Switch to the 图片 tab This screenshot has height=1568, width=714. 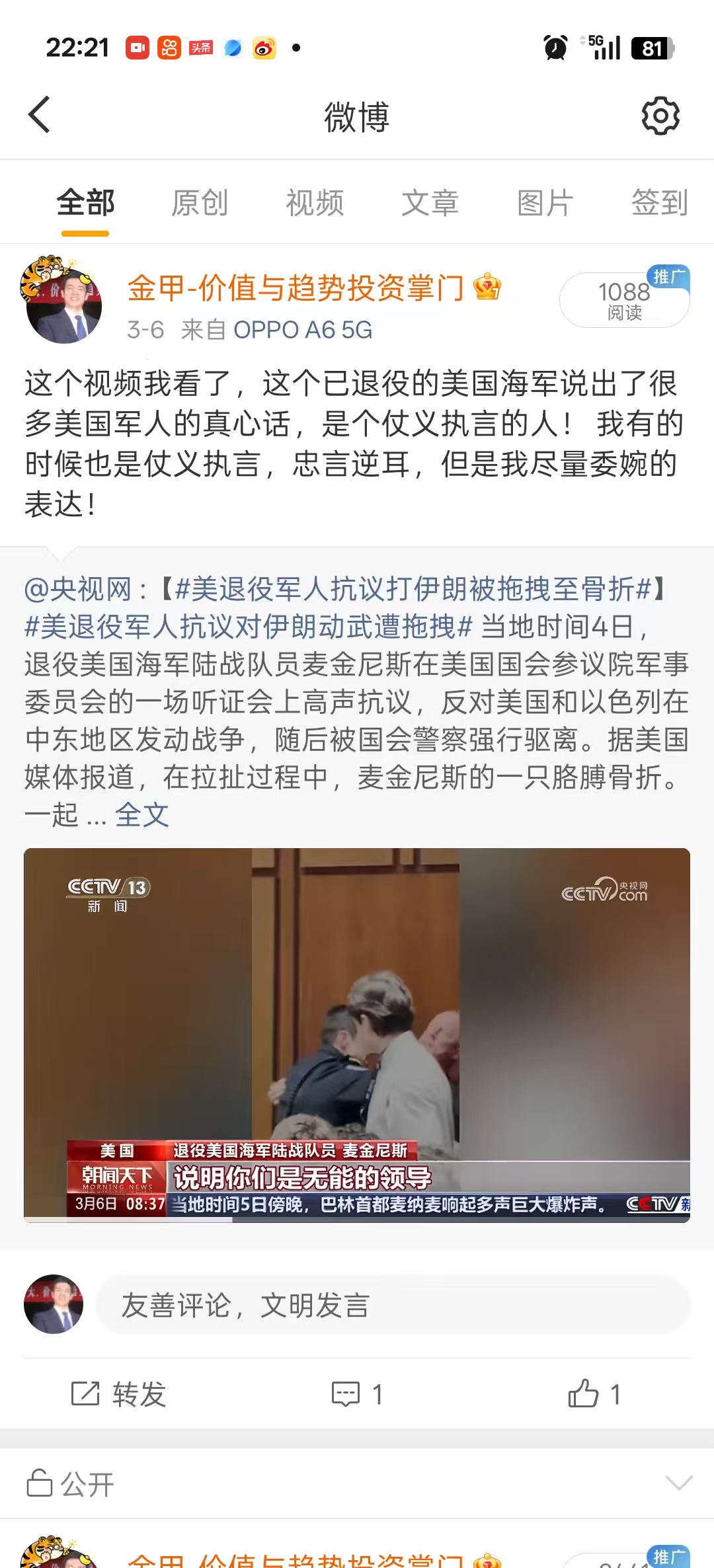(x=545, y=203)
